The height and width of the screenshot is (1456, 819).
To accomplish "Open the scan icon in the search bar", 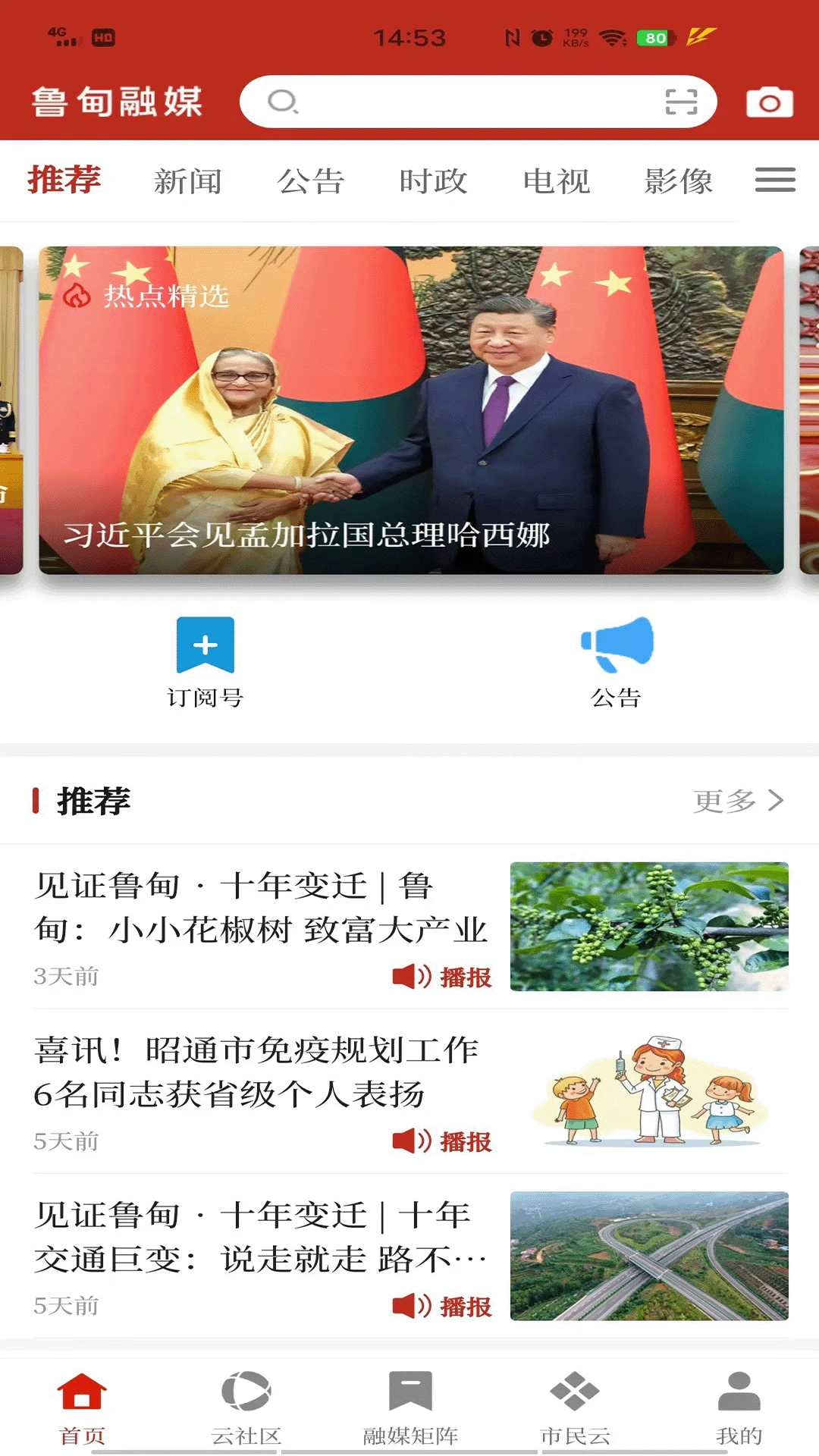I will [680, 102].
